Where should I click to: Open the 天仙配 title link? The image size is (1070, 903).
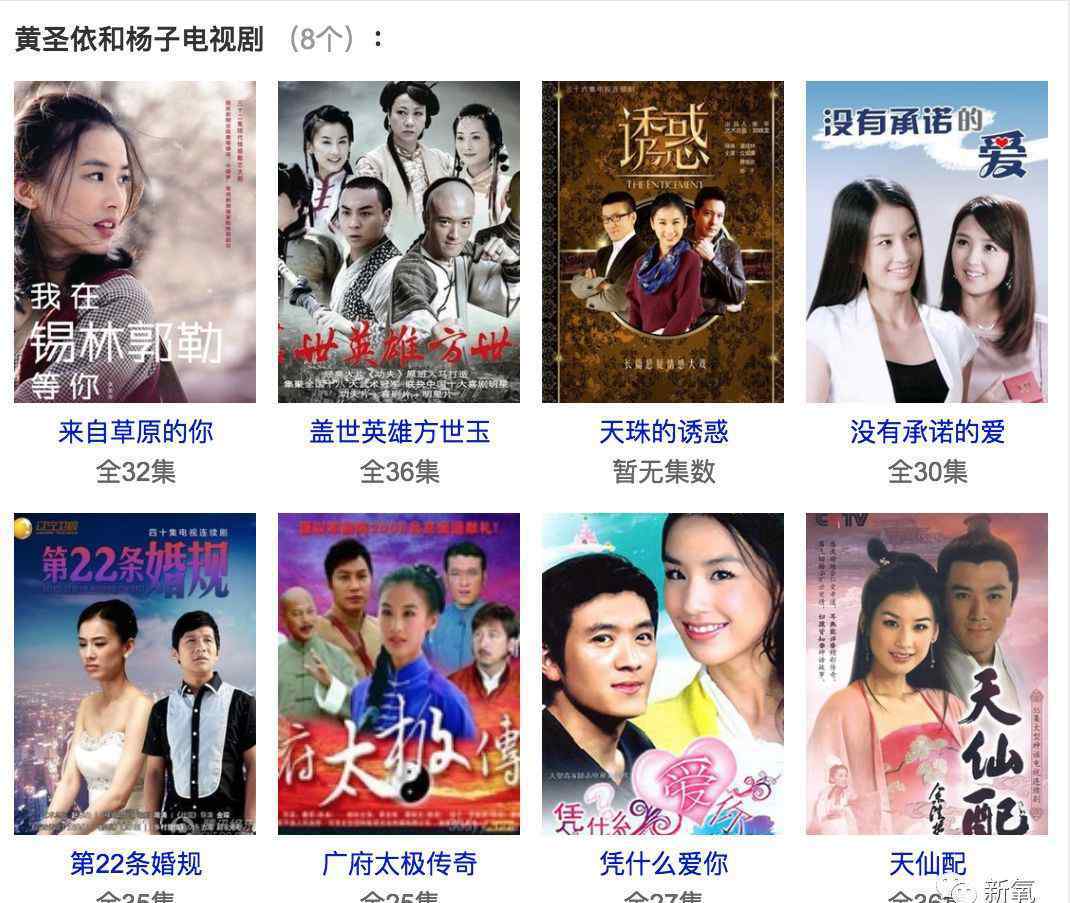pos(927,863)
